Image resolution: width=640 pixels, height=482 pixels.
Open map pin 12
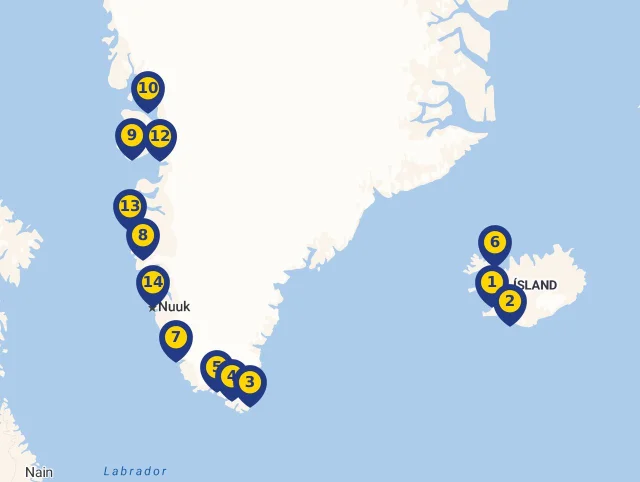(160, 135)
